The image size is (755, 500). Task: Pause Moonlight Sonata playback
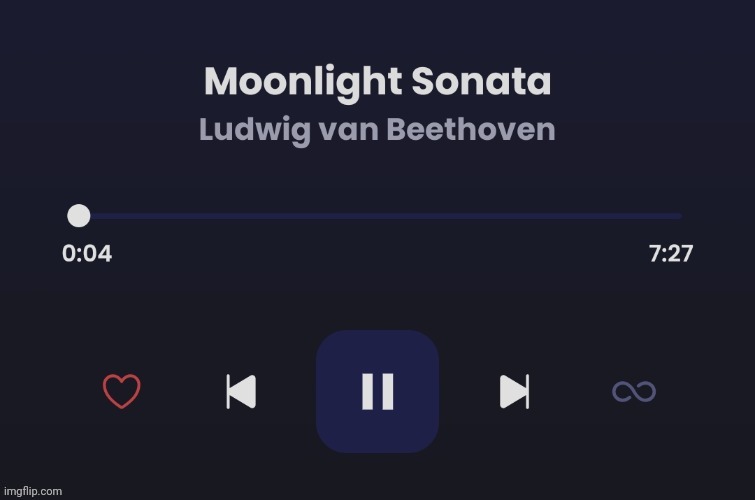pyautogui.click(x=377, y=391)
